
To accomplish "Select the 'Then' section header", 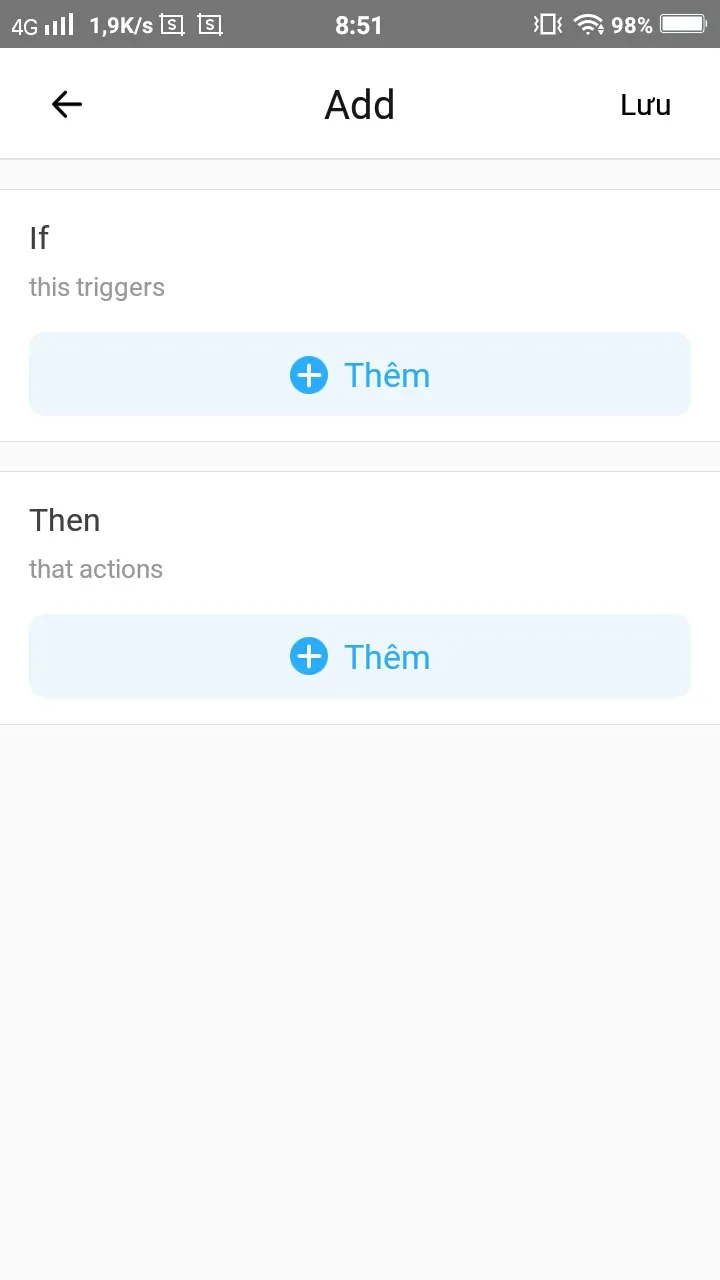I will (x=64, y=519).
